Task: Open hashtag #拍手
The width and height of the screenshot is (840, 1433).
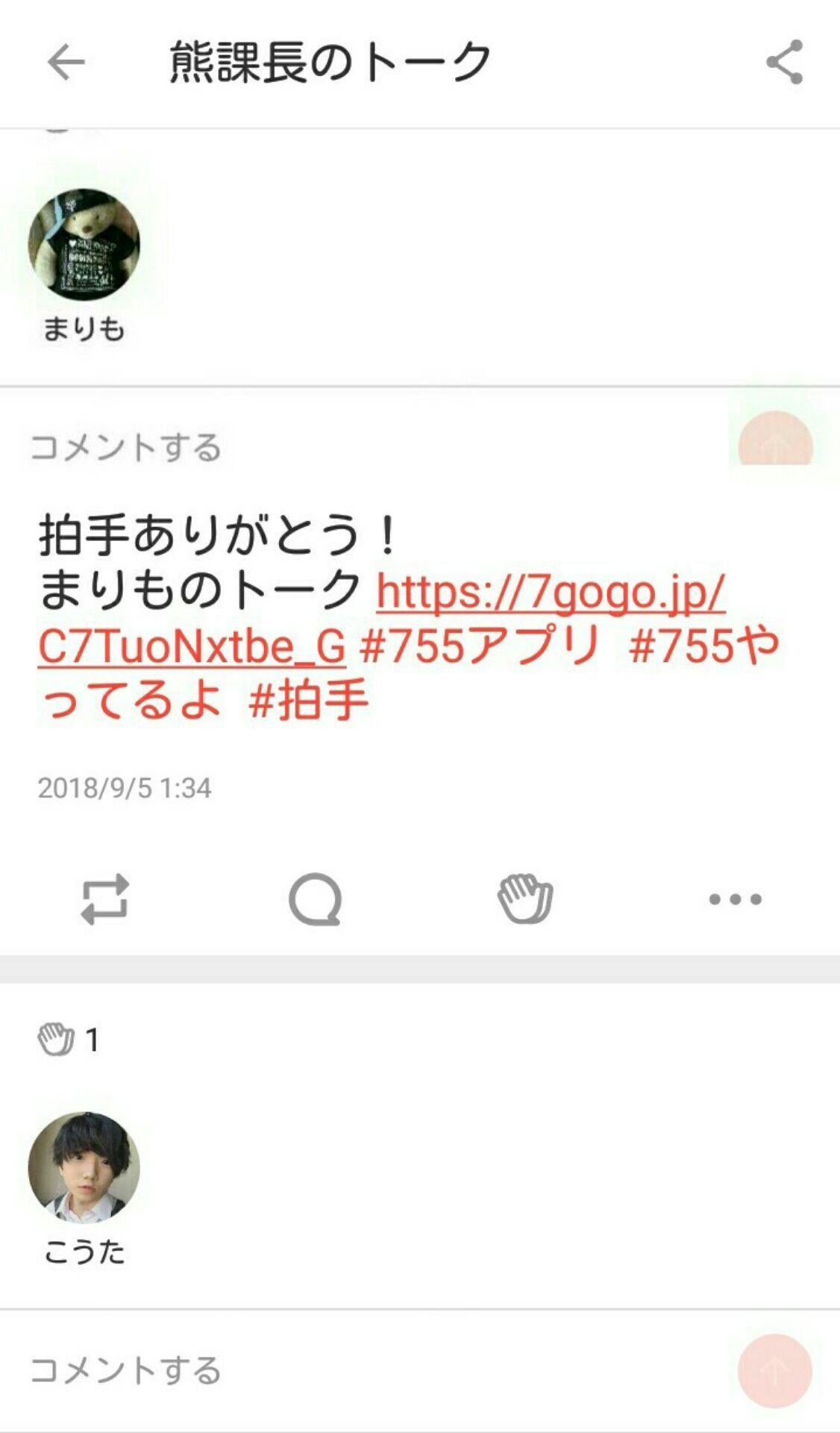Action: point(308,701)
